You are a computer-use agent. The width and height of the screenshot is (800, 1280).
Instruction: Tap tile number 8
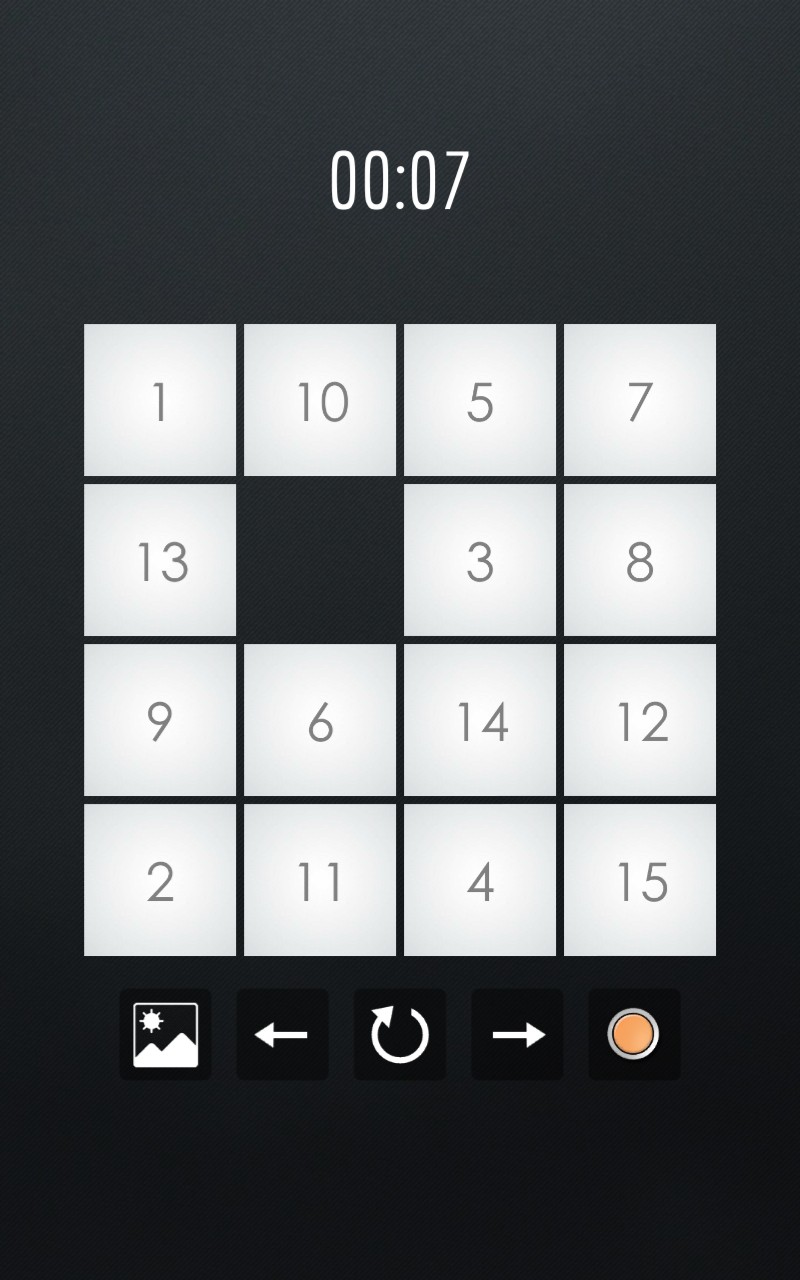pyautogui.click(x=640, y=560)
